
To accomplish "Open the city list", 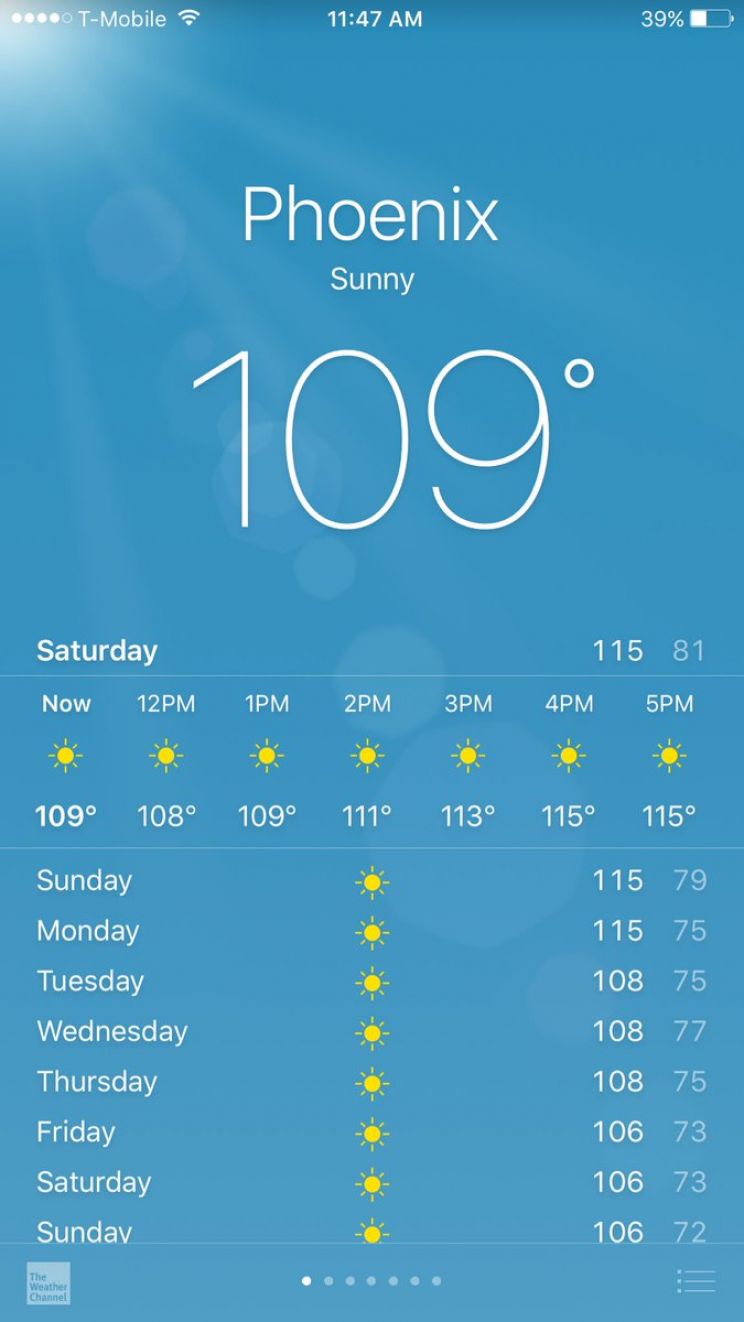I will click(x=695, y=1281).
